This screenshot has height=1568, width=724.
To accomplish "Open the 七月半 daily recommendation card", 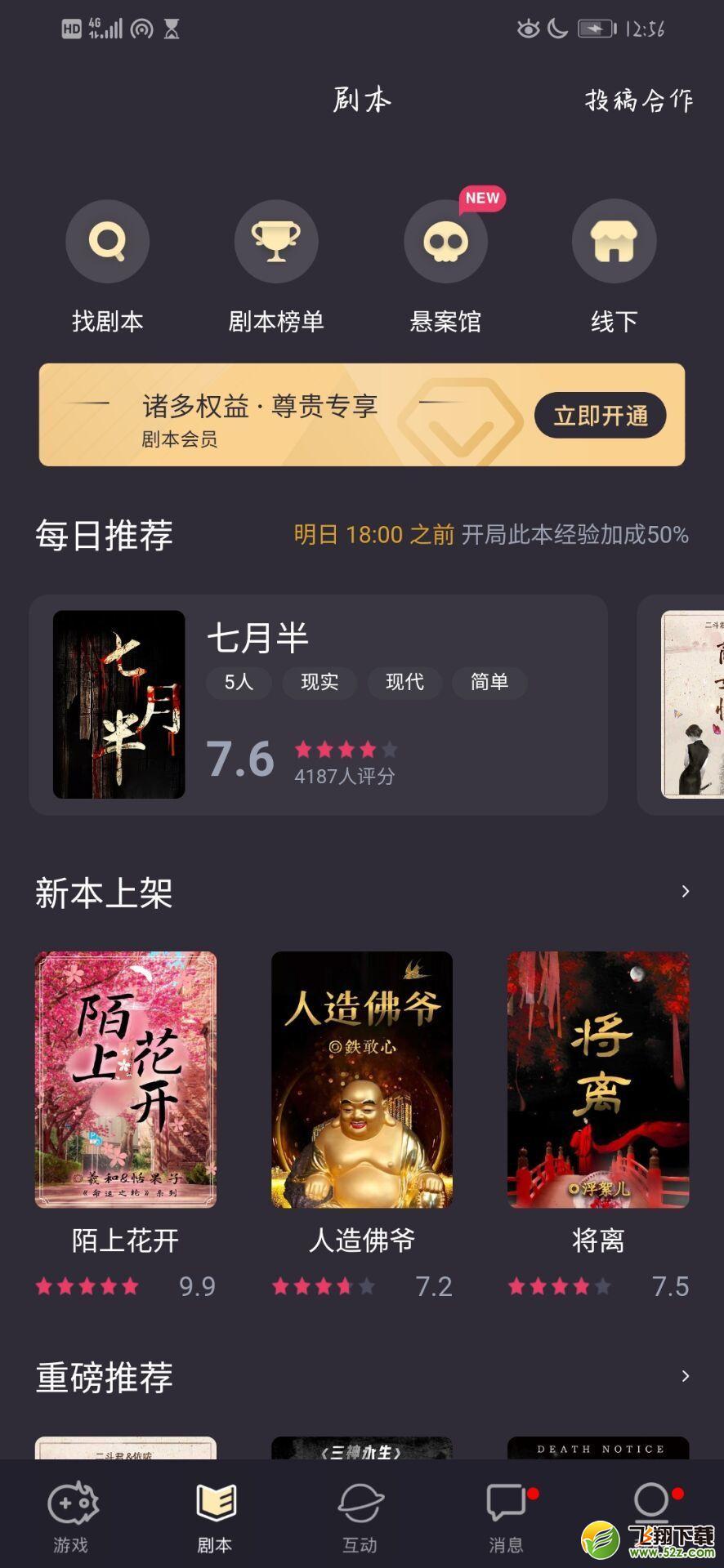I will [x=319, y=705].
